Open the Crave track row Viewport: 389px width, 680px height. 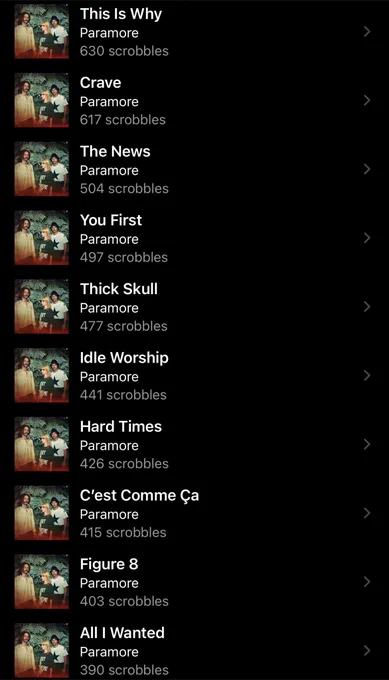194,101
